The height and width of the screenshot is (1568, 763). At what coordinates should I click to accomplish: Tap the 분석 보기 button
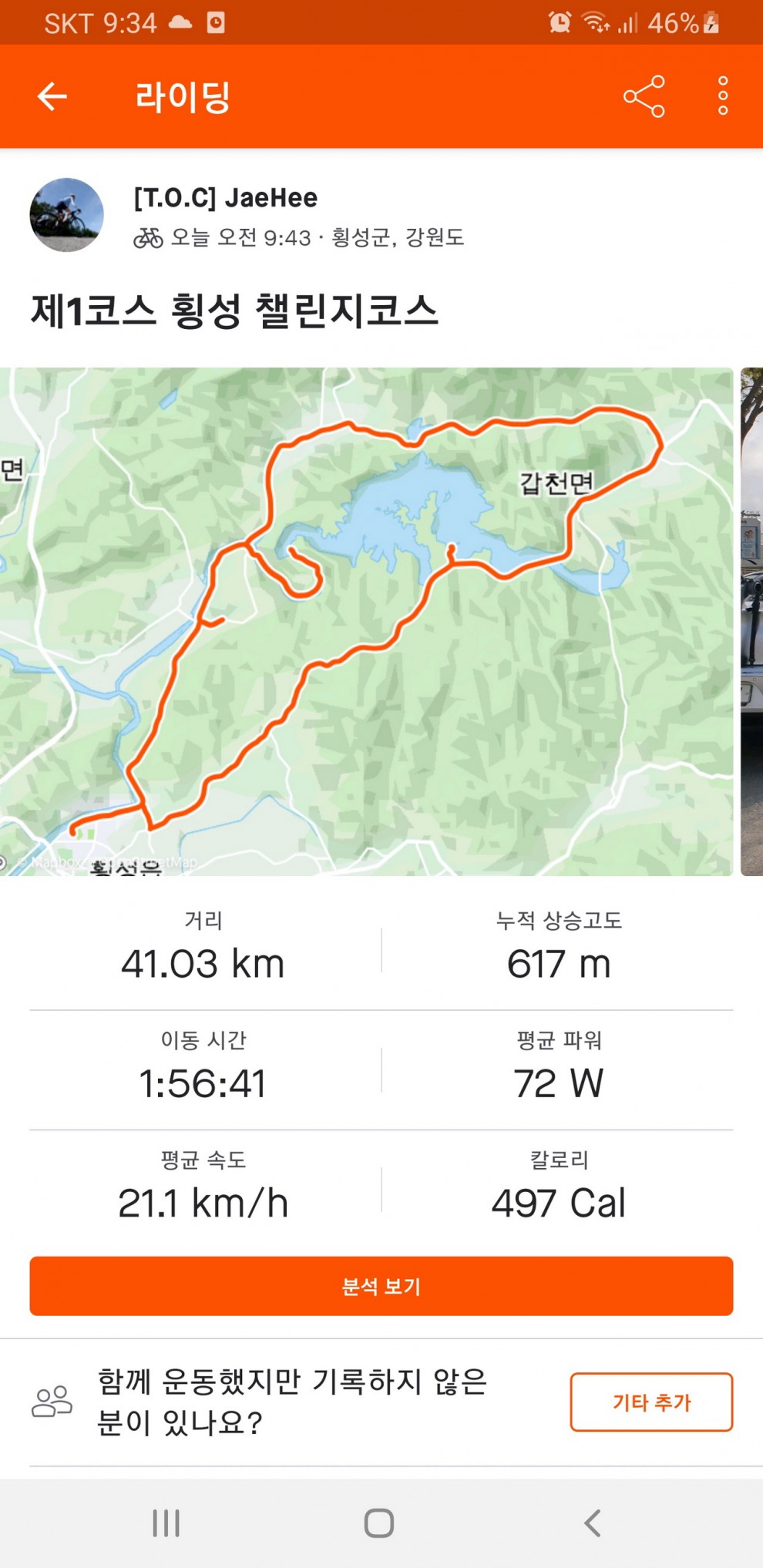[381, 1286]
